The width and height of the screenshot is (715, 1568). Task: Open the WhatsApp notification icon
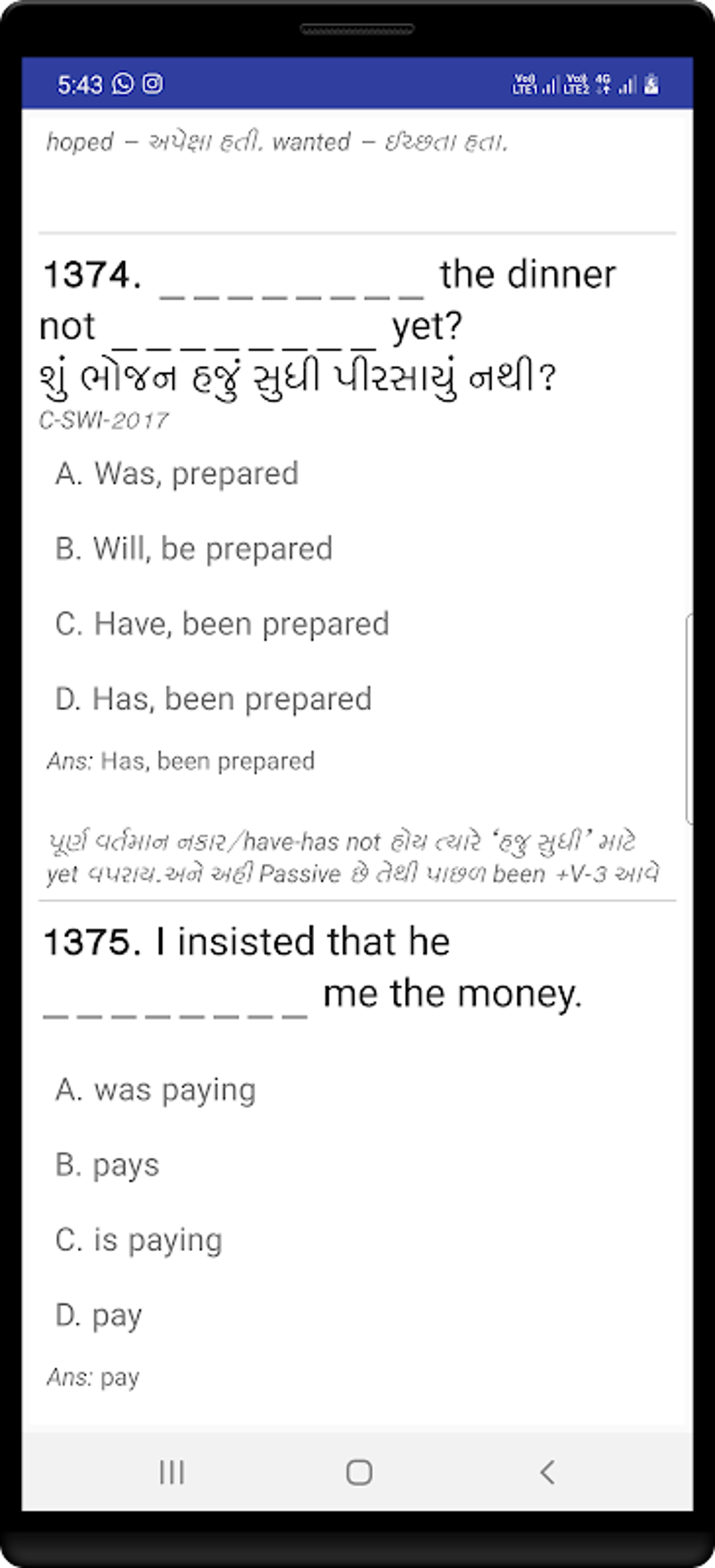point(121,84)
